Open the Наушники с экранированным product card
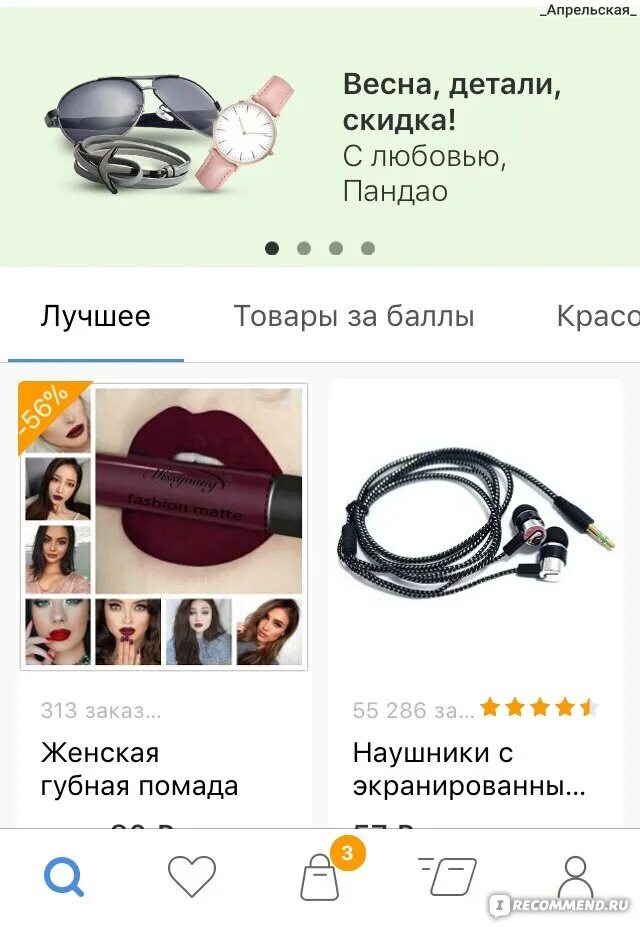Viewport: 640px width, 927px height. [475, 600]
